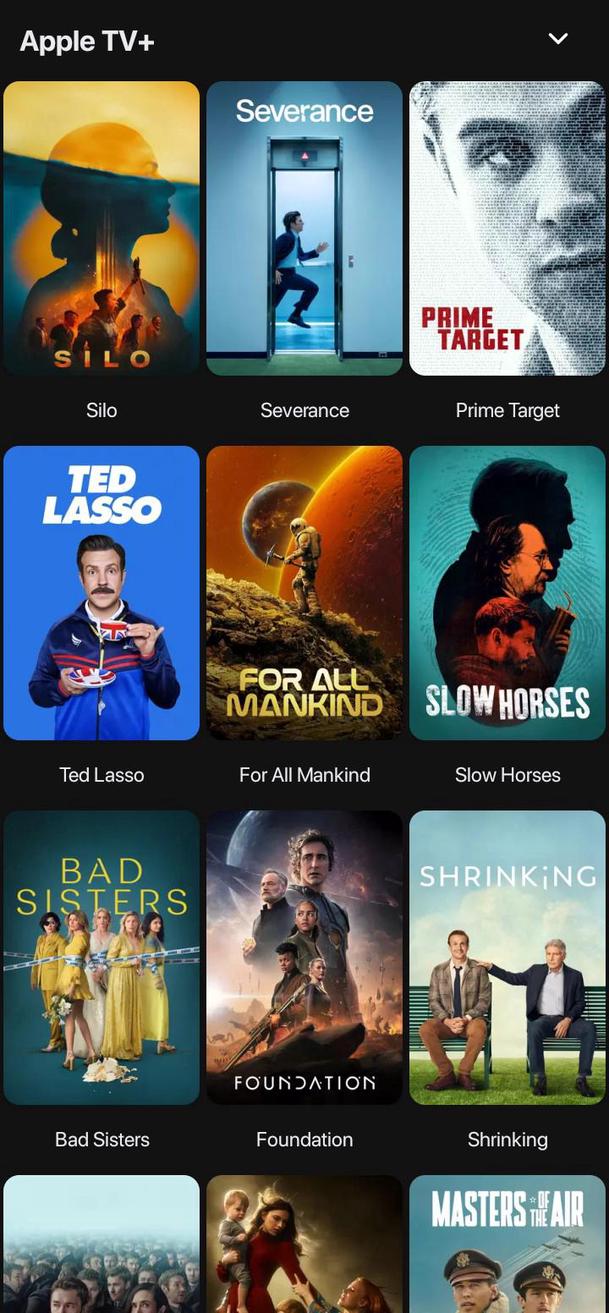Open the Silo show poster

102,228
